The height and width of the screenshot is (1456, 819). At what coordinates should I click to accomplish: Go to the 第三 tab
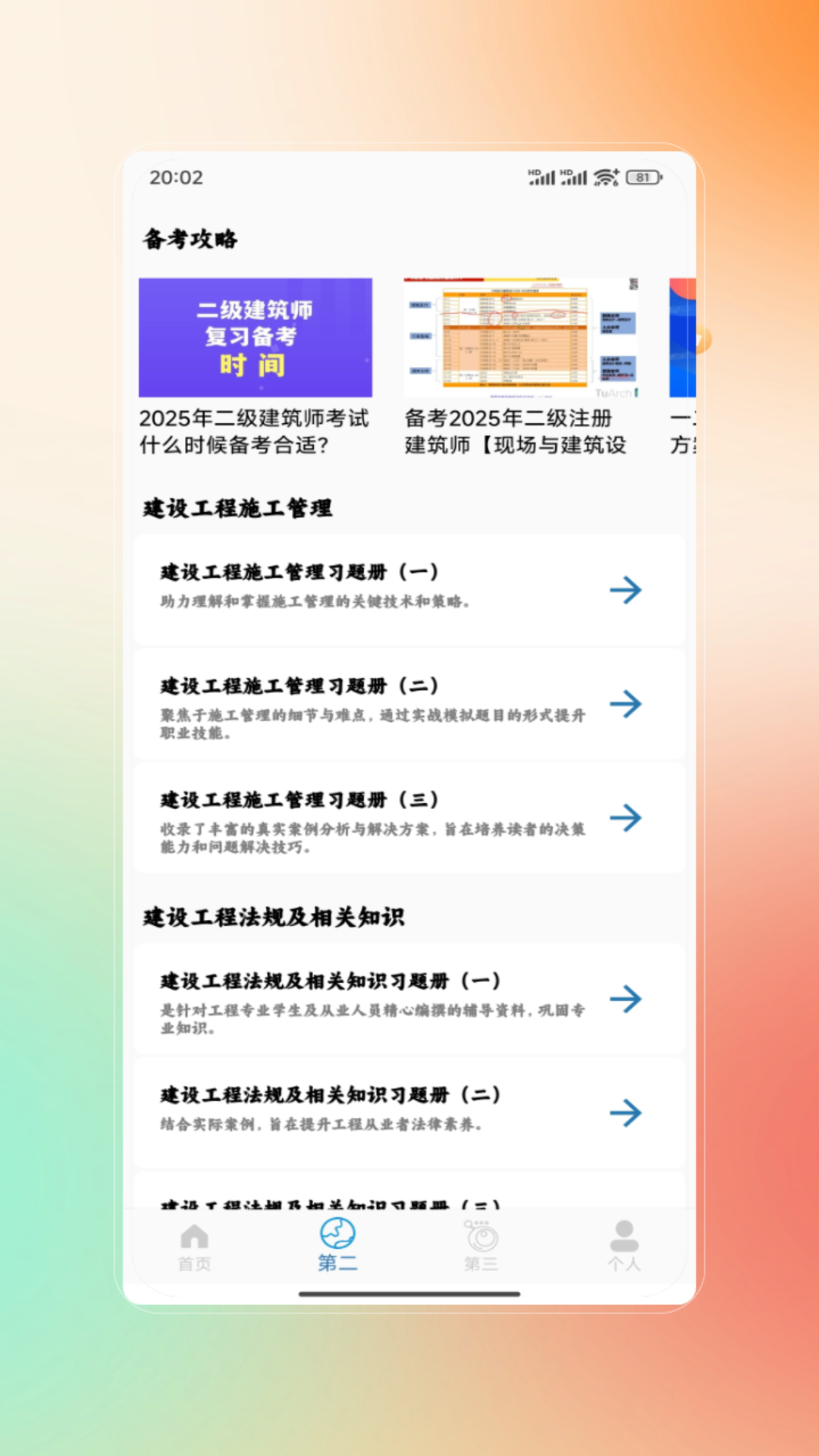(x=481, y=1246)
